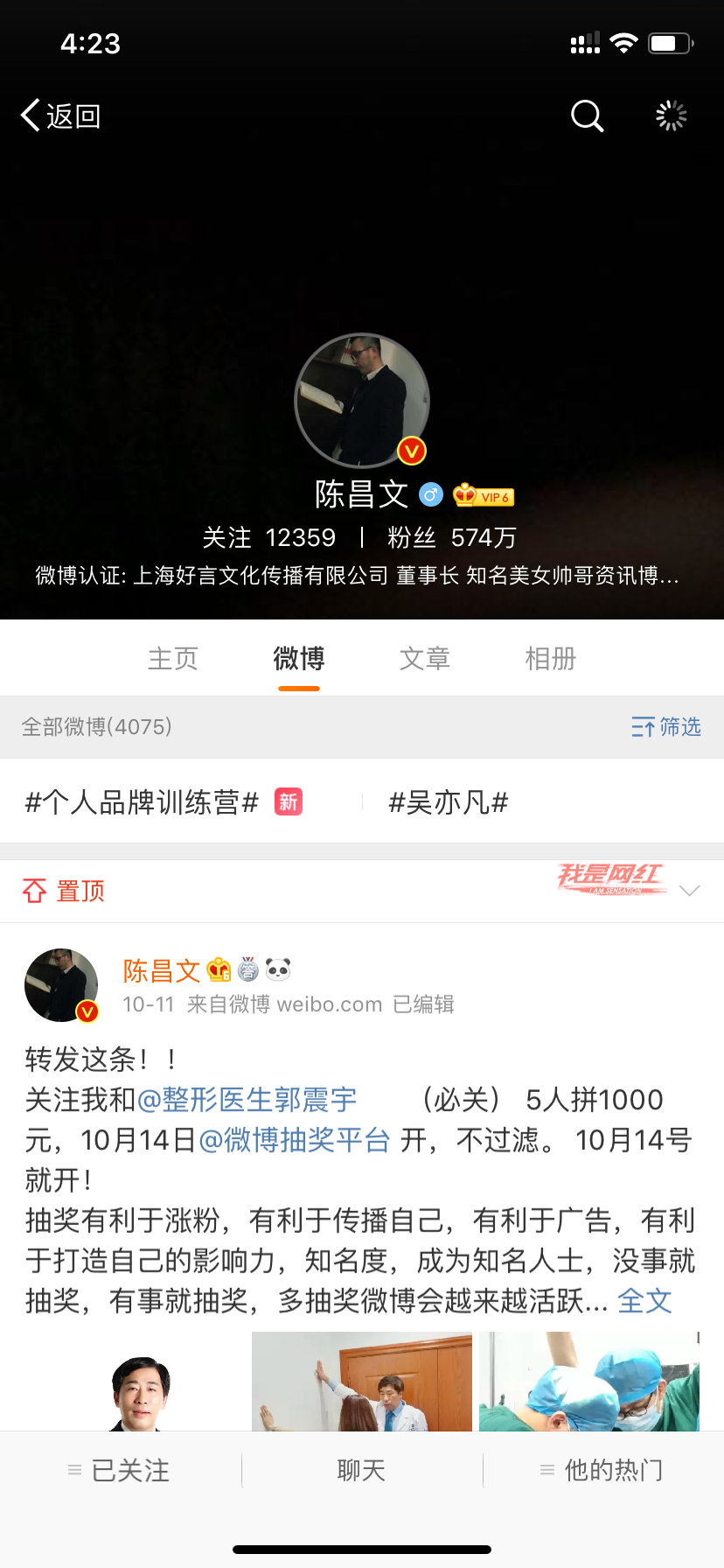Screen dimensions: 724x1568
Task: Open 他的热门 popular posts
Action: pos(602,1470)
